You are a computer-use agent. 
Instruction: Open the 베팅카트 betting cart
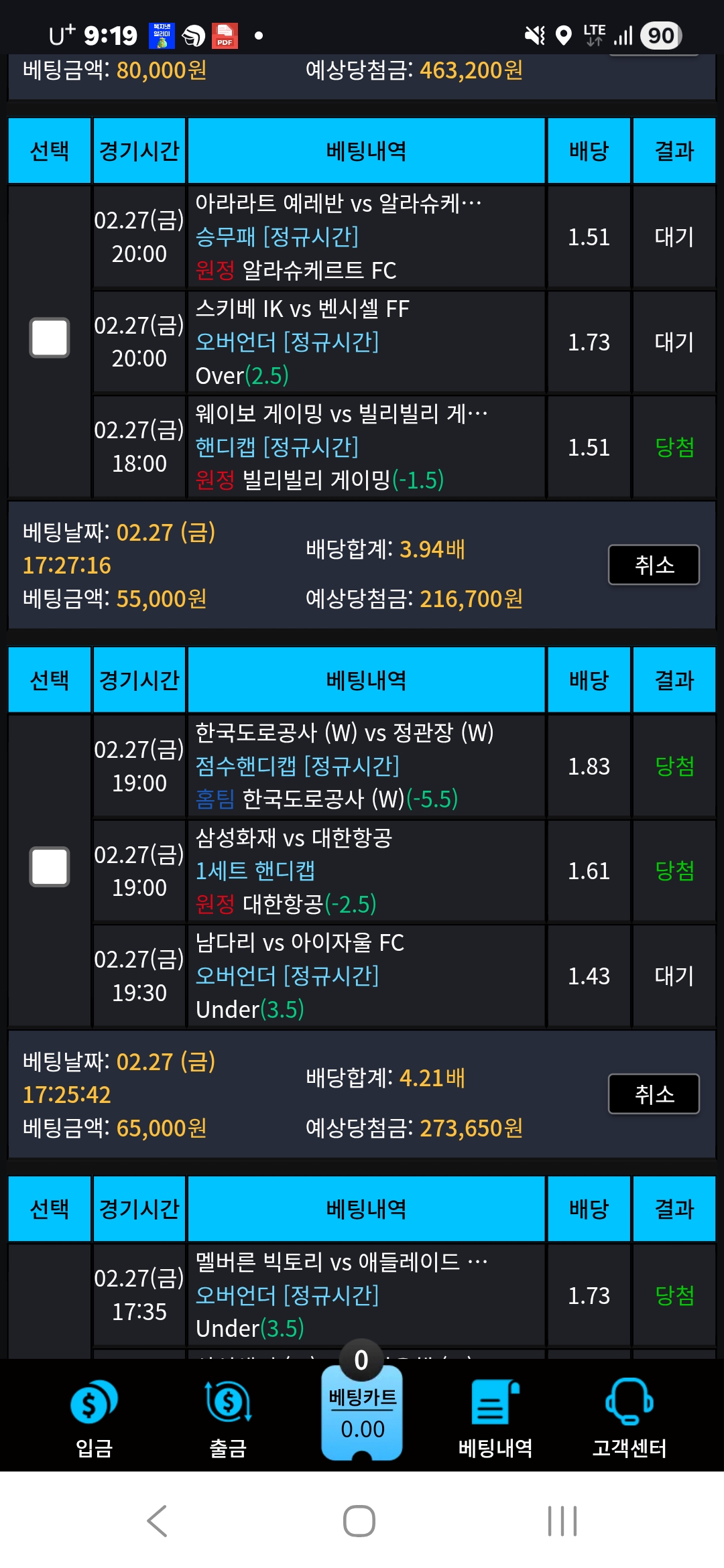(x=362, y=1411)
